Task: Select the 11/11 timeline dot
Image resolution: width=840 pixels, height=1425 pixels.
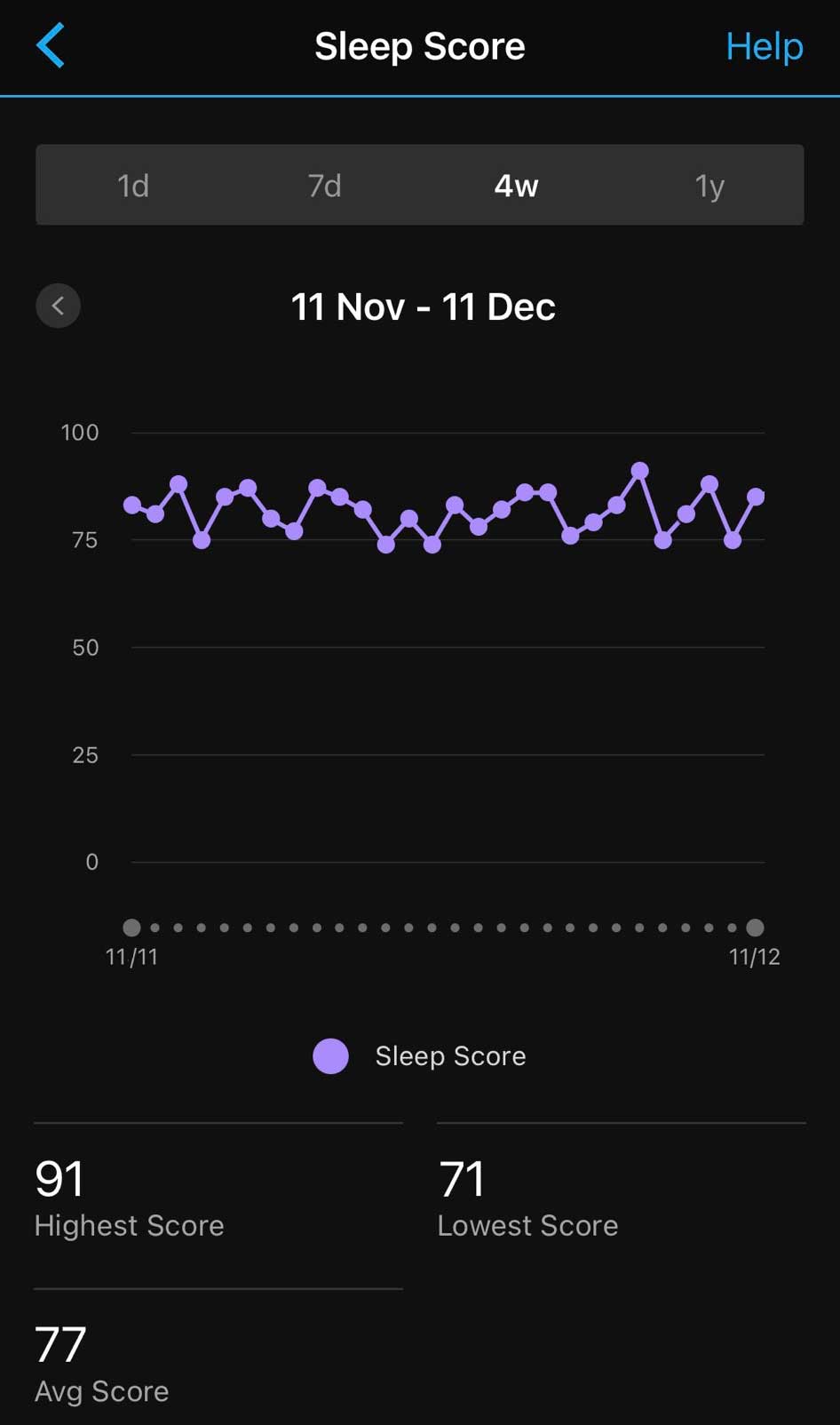Action: tap(131, 927)
